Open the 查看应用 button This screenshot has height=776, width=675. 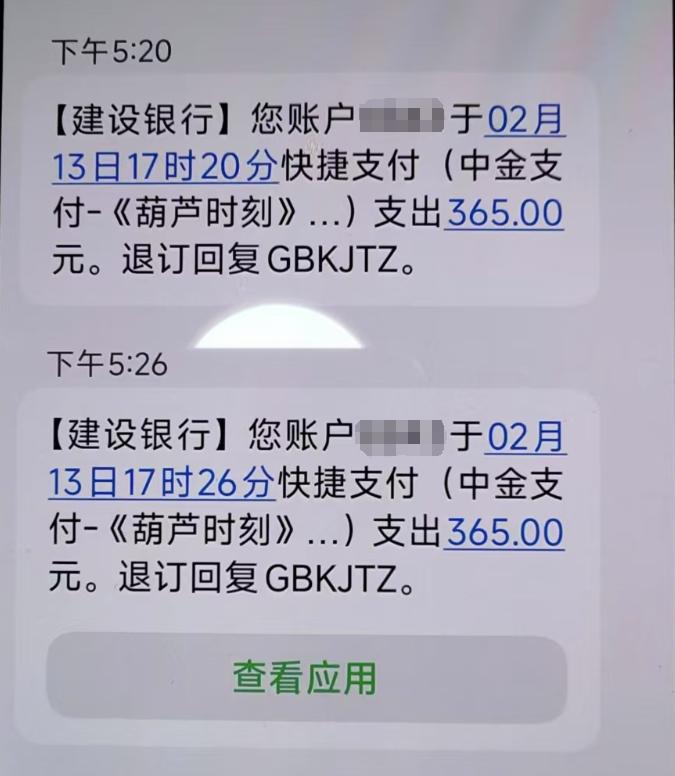[306, 678]
